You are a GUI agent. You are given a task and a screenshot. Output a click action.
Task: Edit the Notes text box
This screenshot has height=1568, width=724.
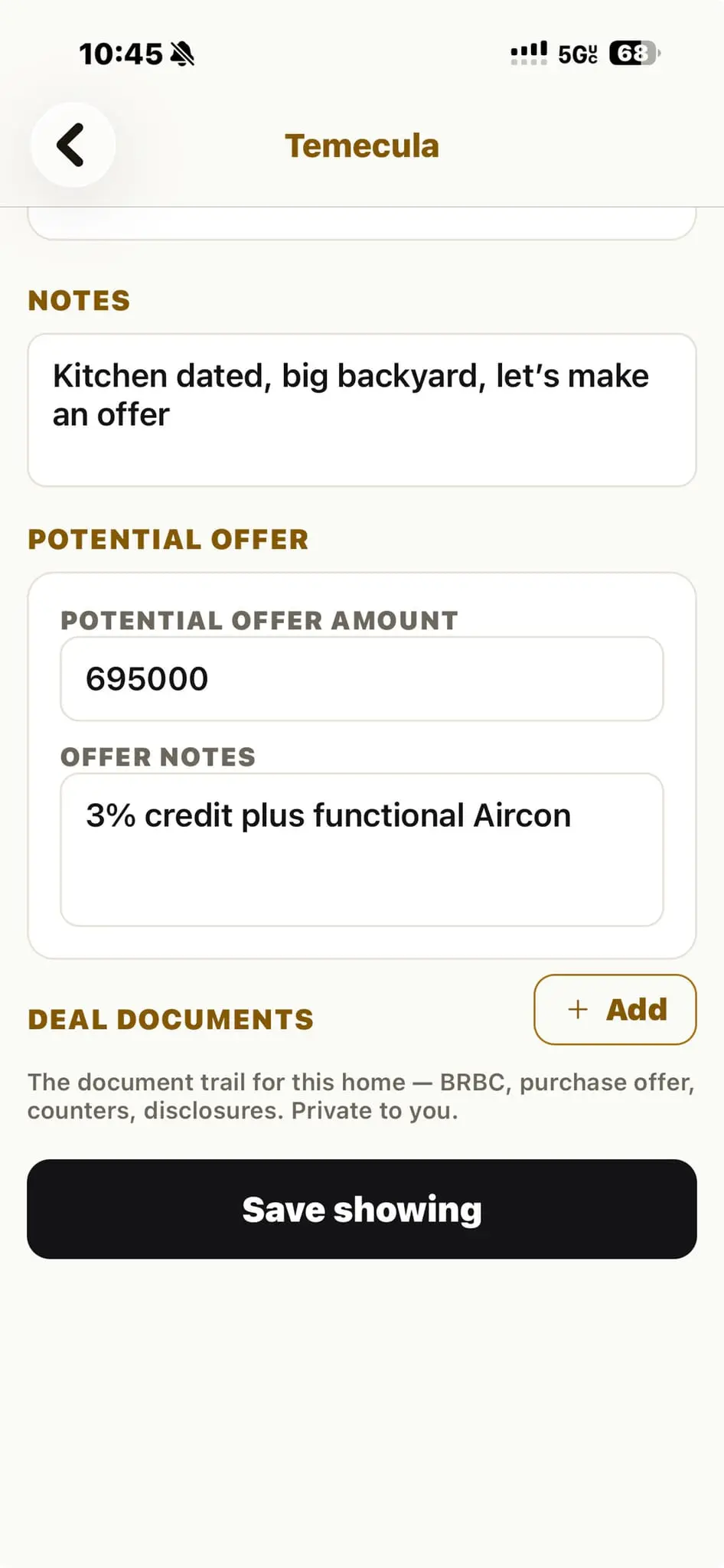[362, 410]
